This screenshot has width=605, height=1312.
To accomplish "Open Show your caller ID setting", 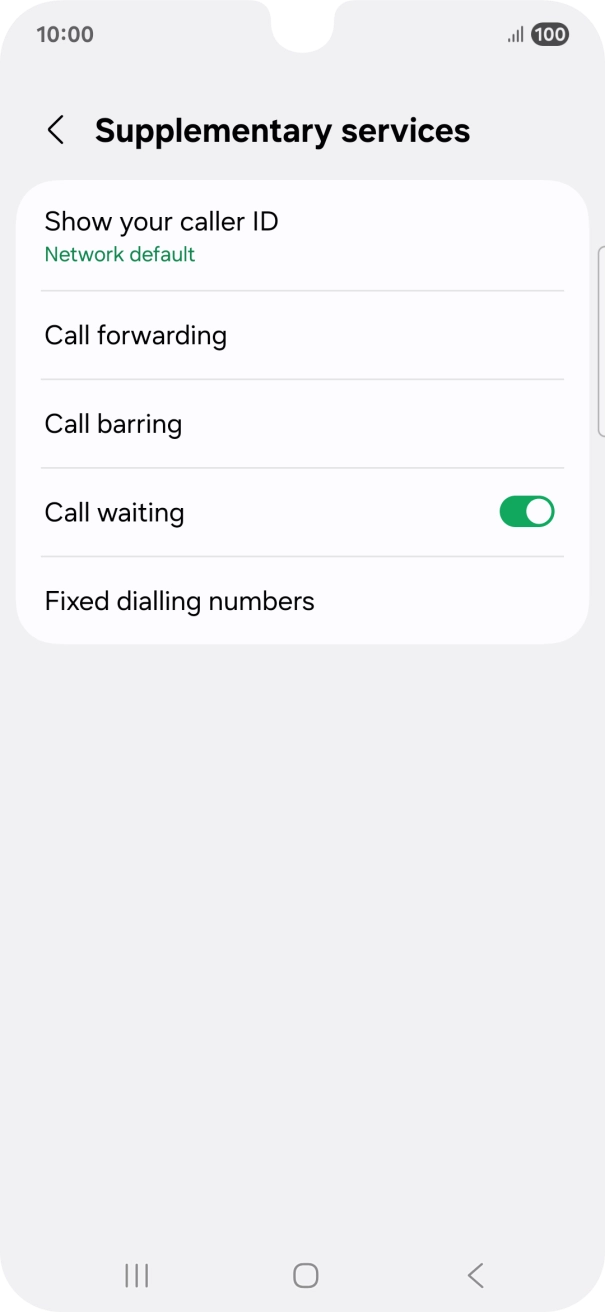I will 302,236.
